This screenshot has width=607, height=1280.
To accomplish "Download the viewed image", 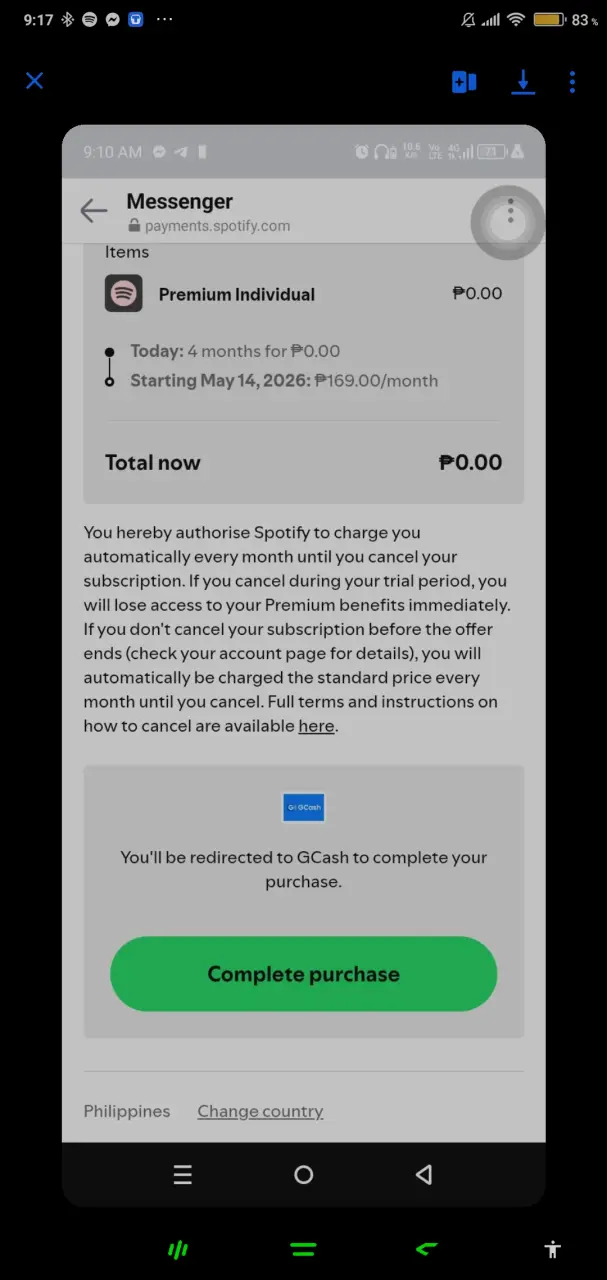I will pos(523,82).
